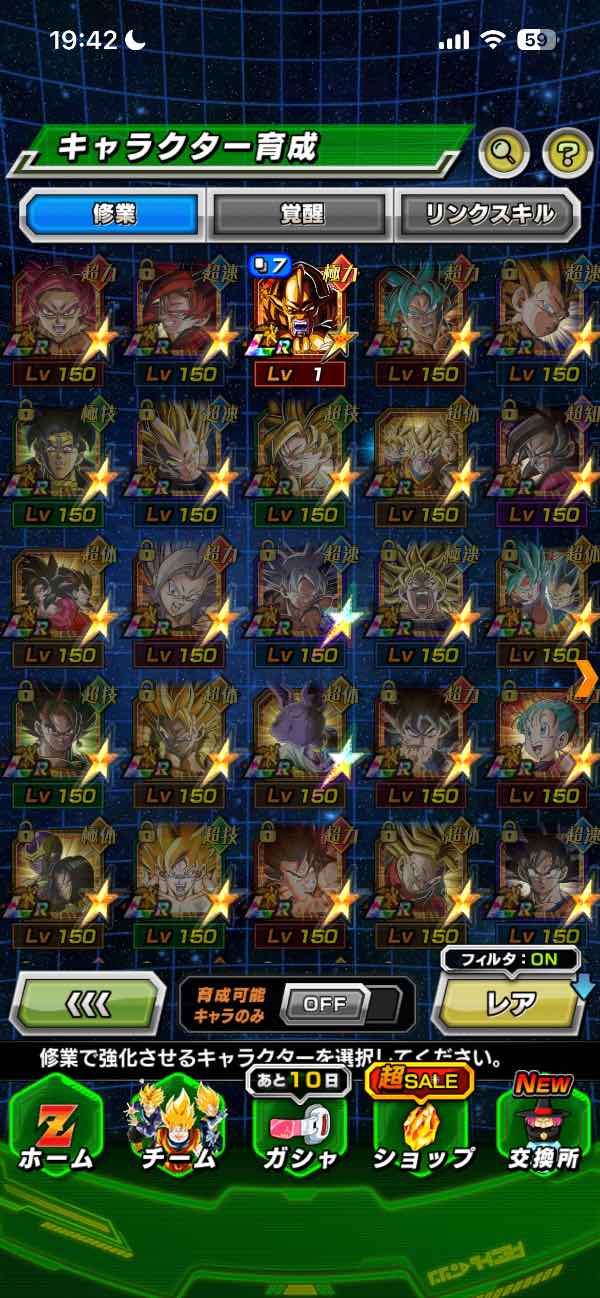Screen dimensions: 600x1298
Task: Open the レア sort filter button
Action: pos(510,1003)
